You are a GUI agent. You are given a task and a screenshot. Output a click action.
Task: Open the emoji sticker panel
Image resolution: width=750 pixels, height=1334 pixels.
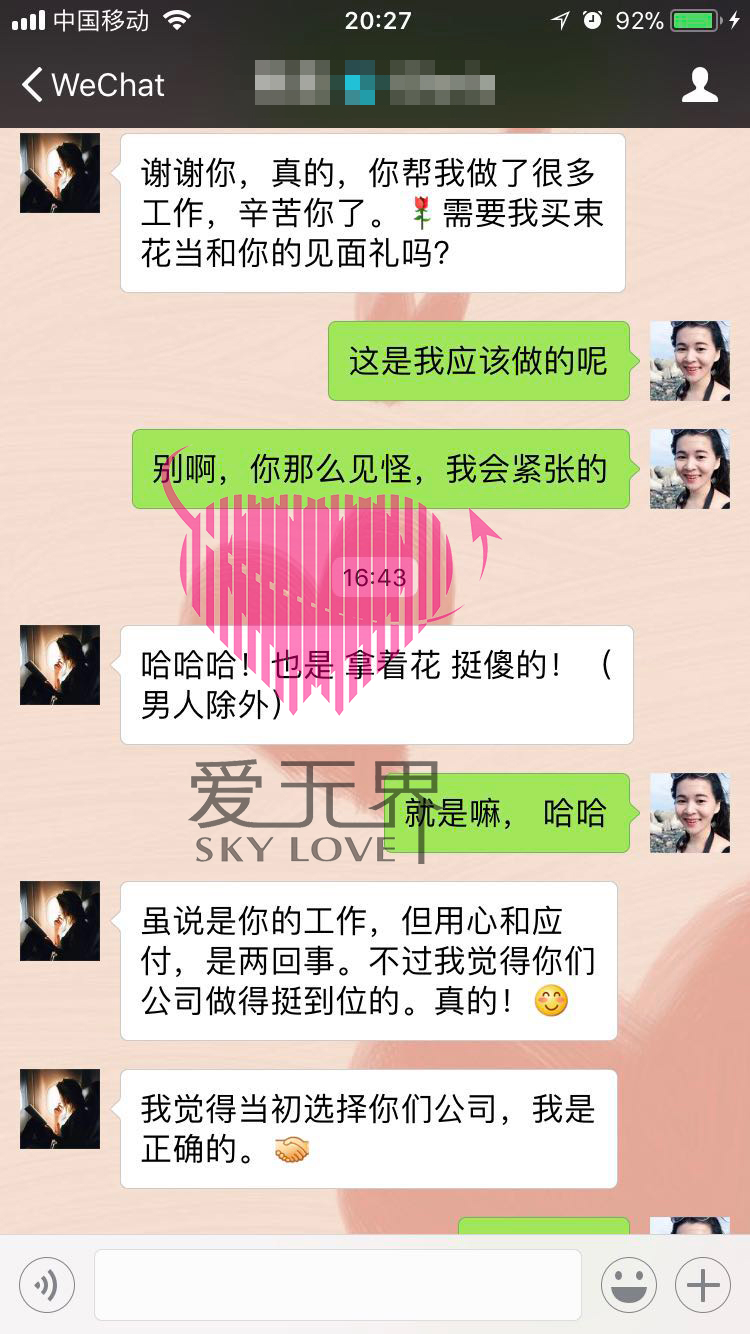[628, 1285]
